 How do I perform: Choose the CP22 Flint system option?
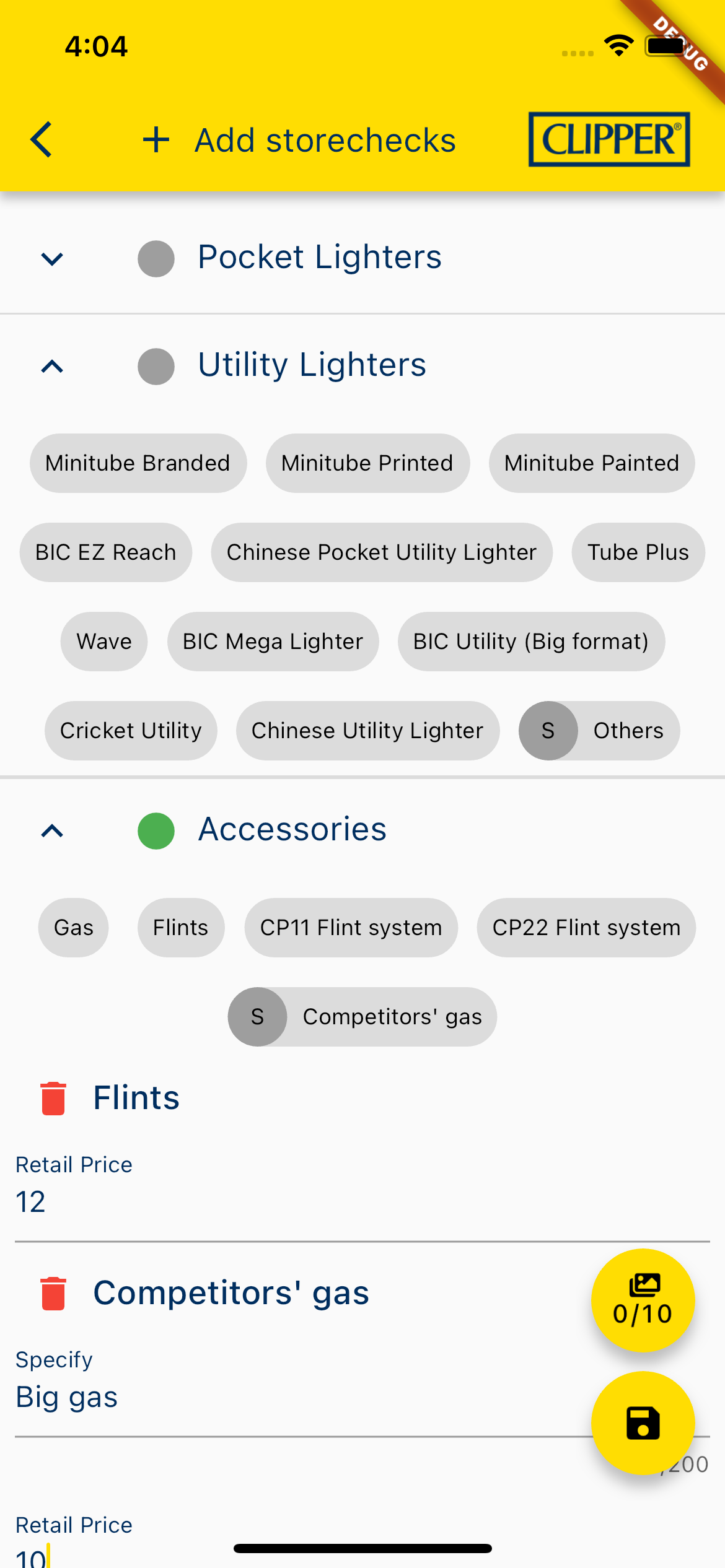click(x=586, y=927)
